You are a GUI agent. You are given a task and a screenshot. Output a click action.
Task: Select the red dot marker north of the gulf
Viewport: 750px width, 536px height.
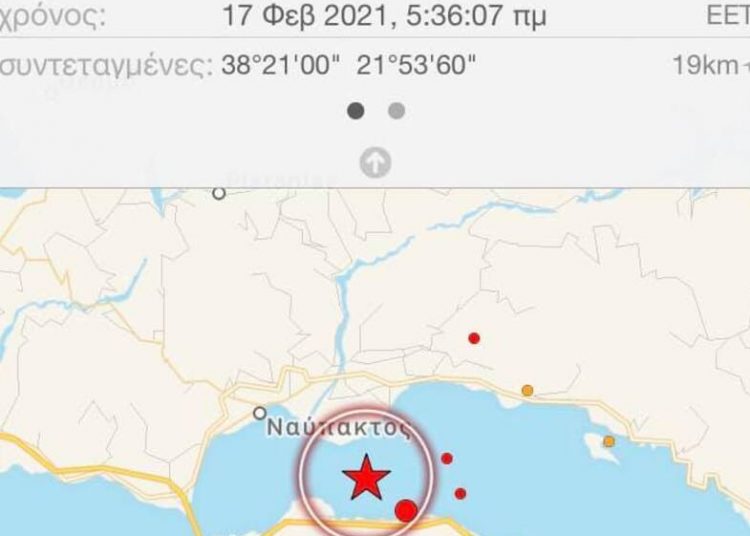pos(474,338)
